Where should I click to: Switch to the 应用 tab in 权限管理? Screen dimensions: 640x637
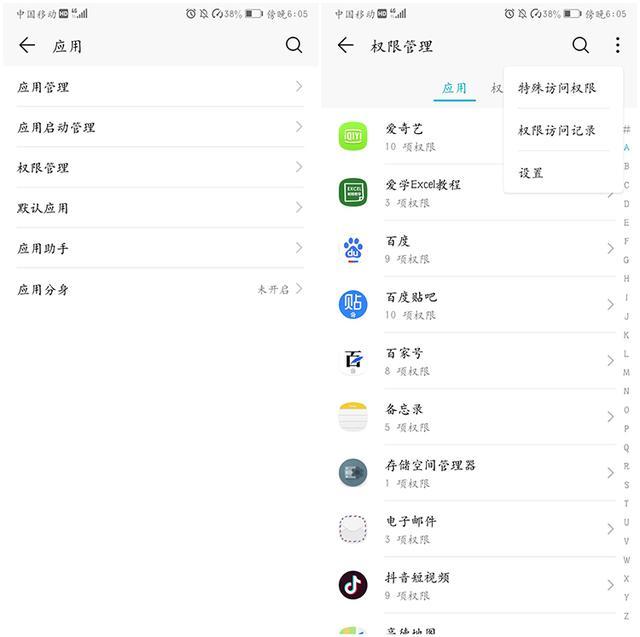coord(454,88)
